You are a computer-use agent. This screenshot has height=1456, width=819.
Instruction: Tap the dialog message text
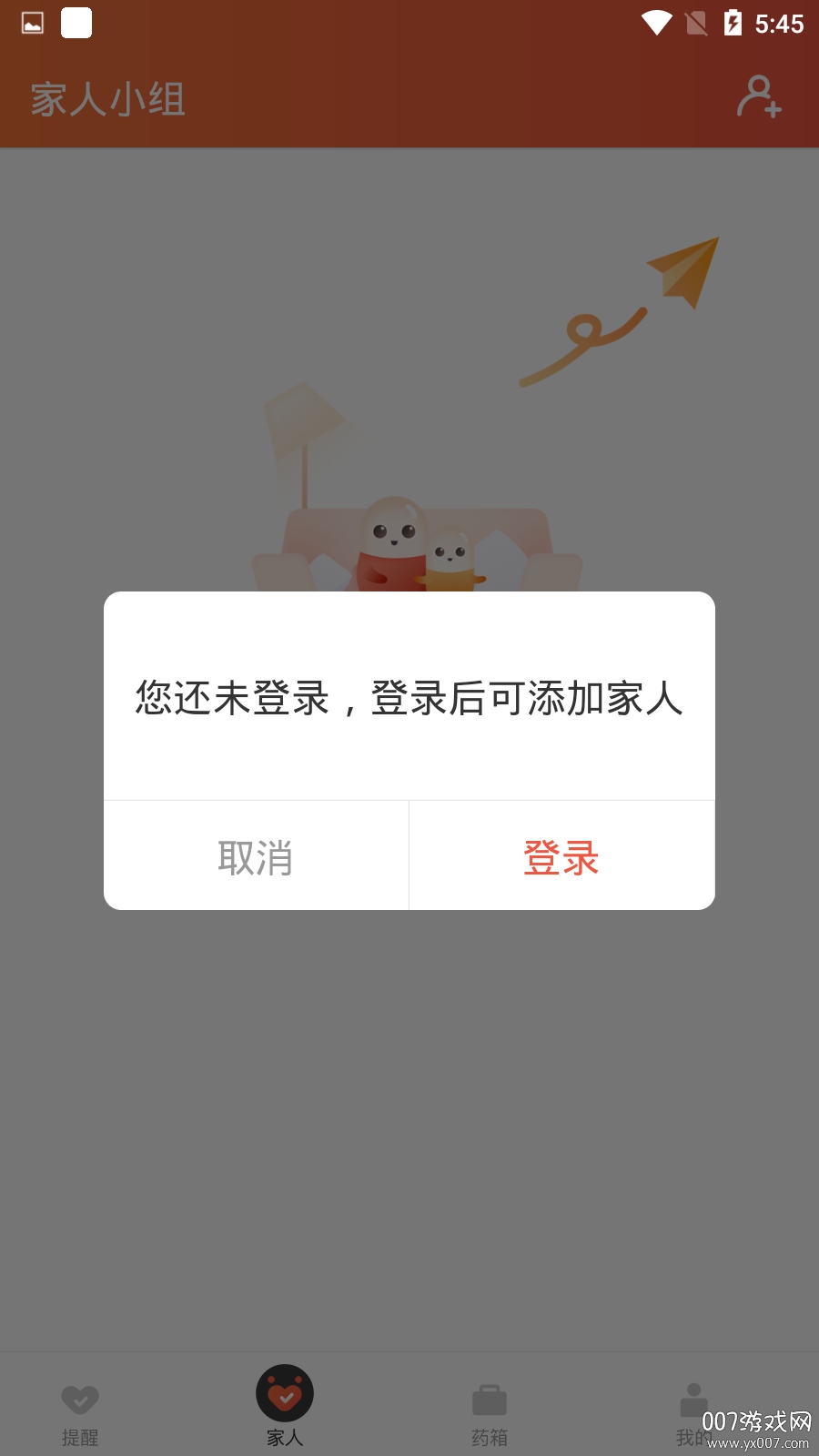tap(409, 701)
